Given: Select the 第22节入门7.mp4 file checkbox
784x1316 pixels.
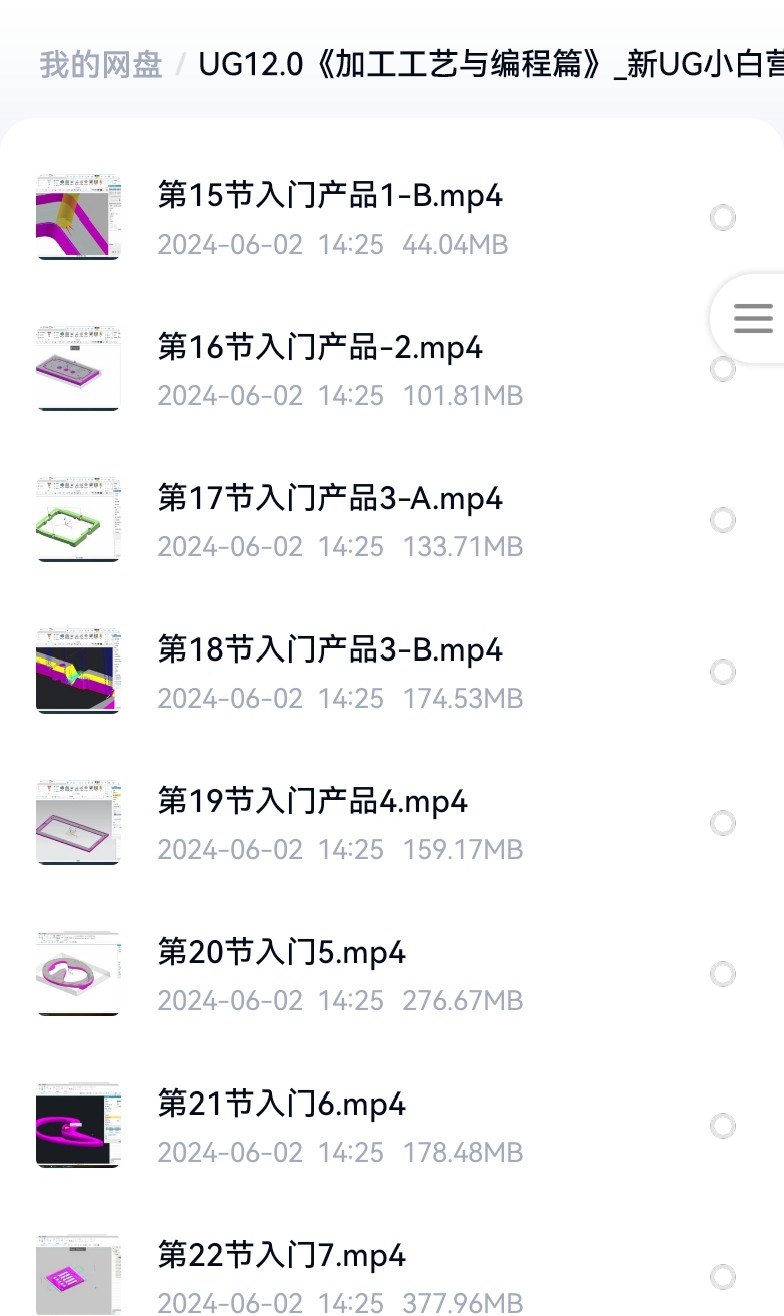Looking at the screenshot, I should click(x=722, y=1277).
